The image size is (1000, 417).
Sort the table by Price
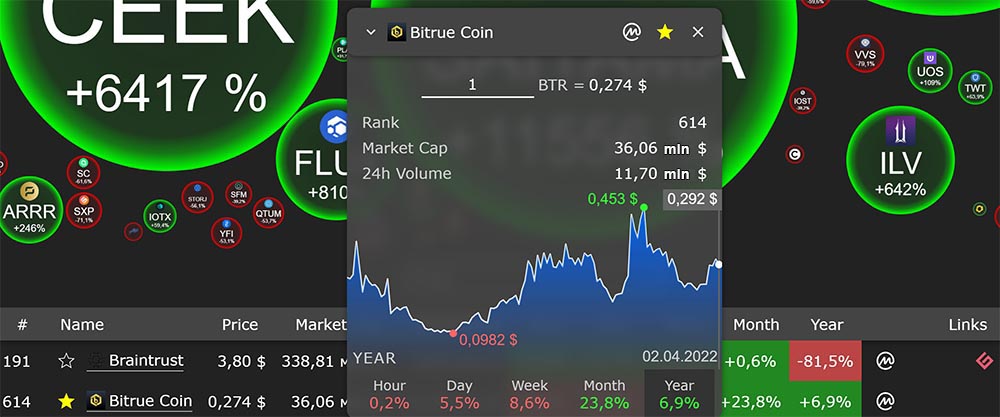click(x=239, y=325)
